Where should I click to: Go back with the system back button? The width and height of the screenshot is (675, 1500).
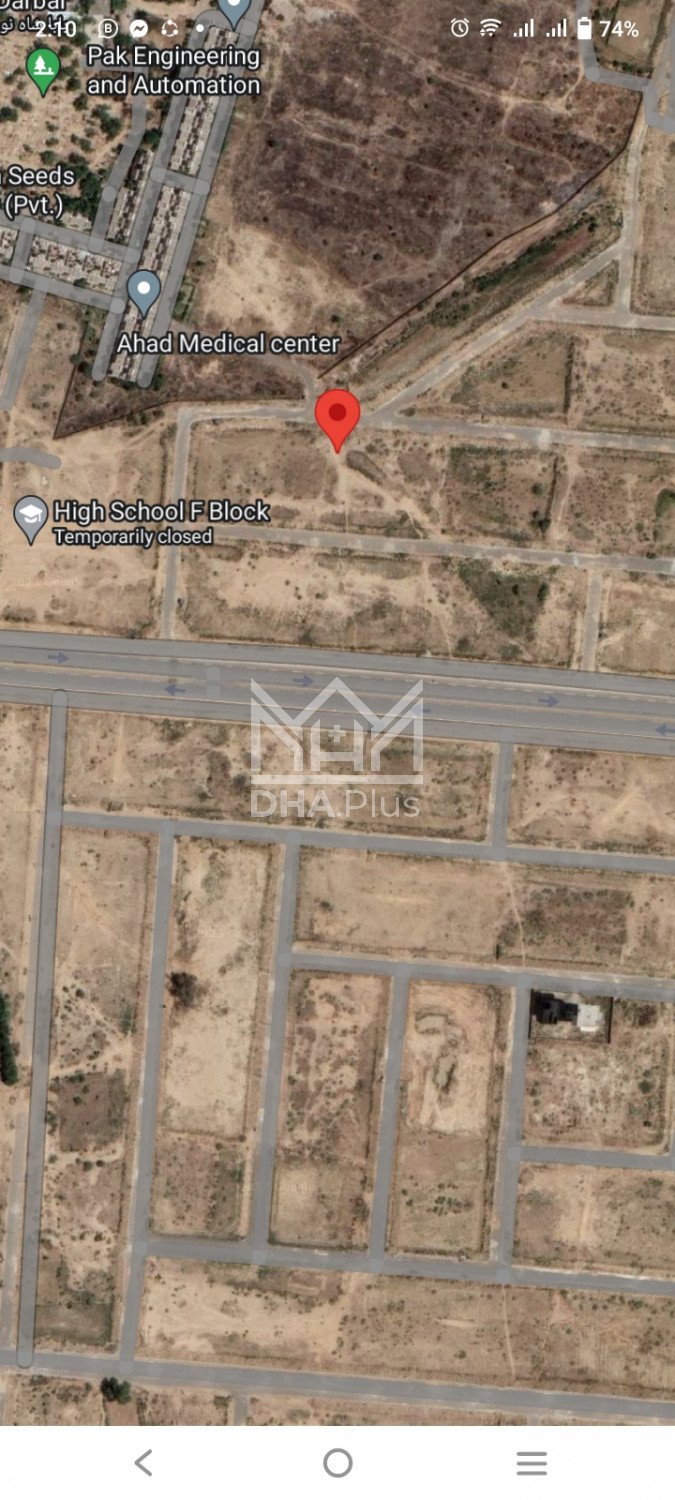143,1463
